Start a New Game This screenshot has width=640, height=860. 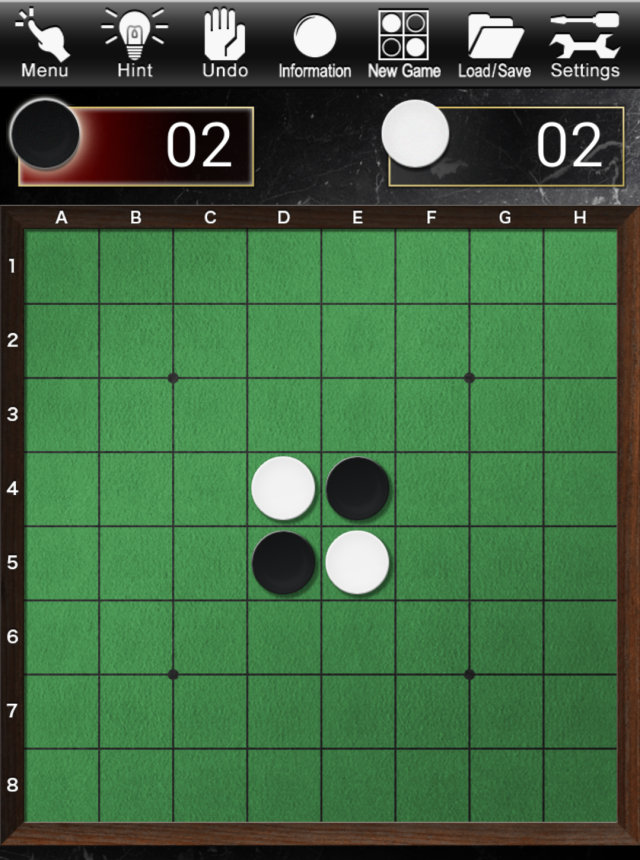point(404,44)
